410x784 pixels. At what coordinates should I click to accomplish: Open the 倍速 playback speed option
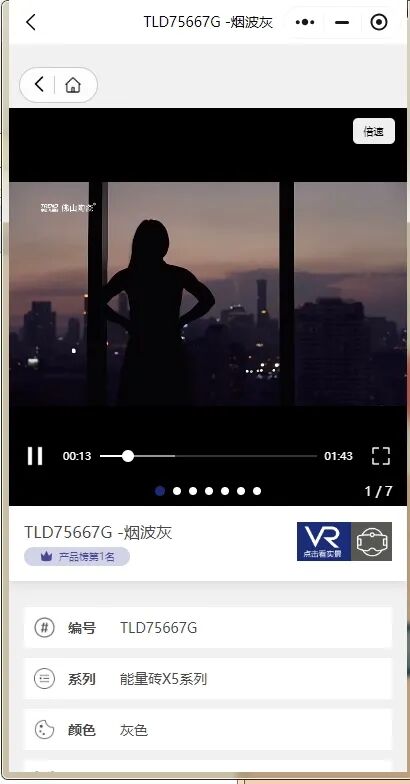(x=374, y=132)
